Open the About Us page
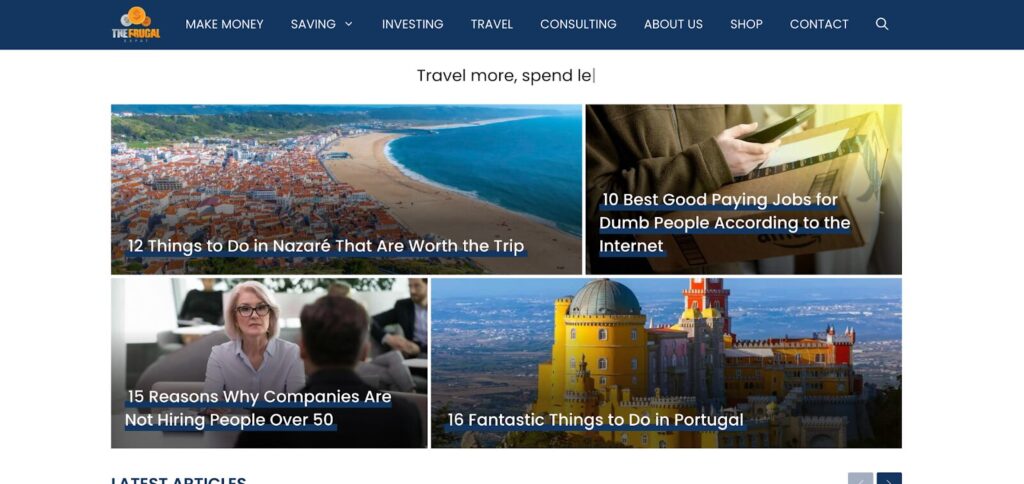The height and width of the screenshot is (484, 1024). click(x=673, y=24)
